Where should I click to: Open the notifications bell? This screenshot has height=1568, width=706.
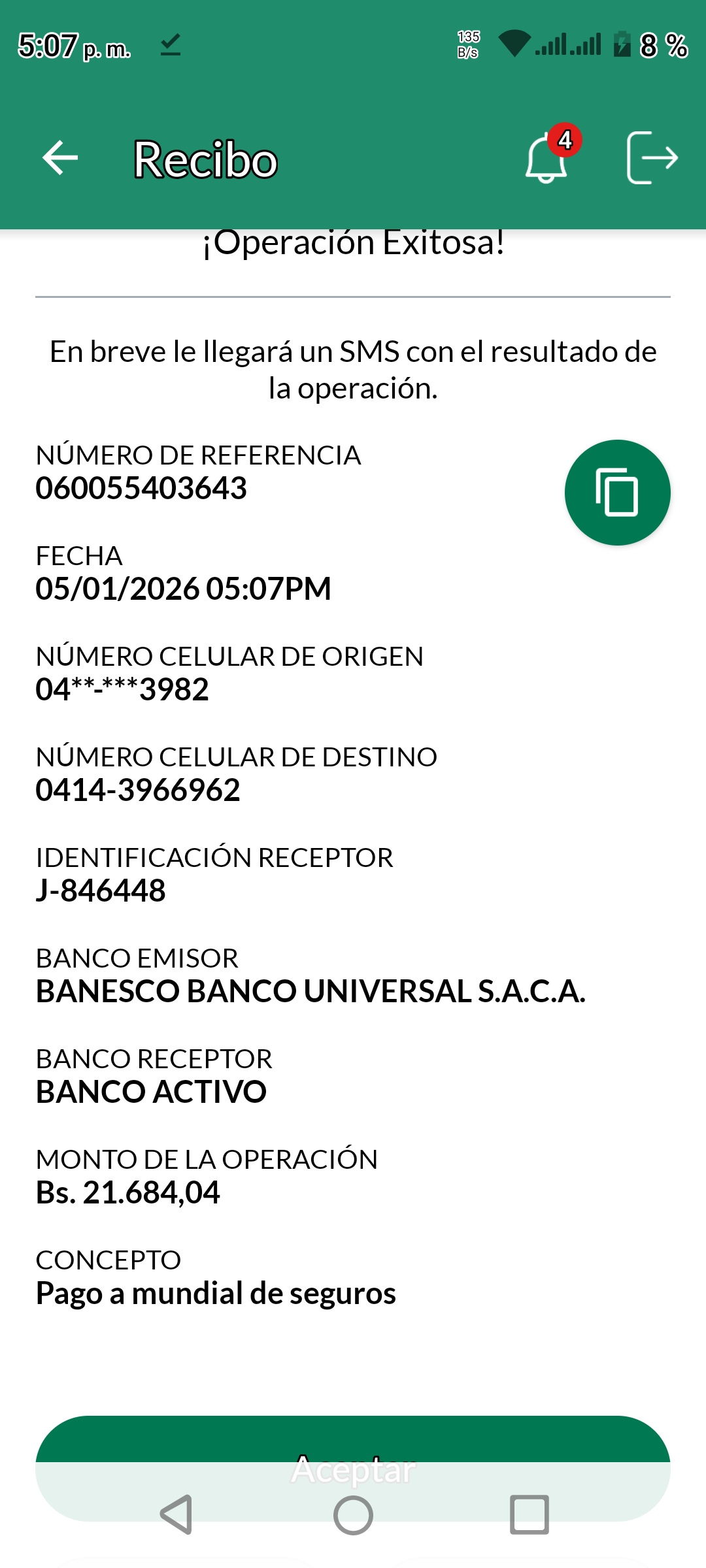click(x=546, y=158)
